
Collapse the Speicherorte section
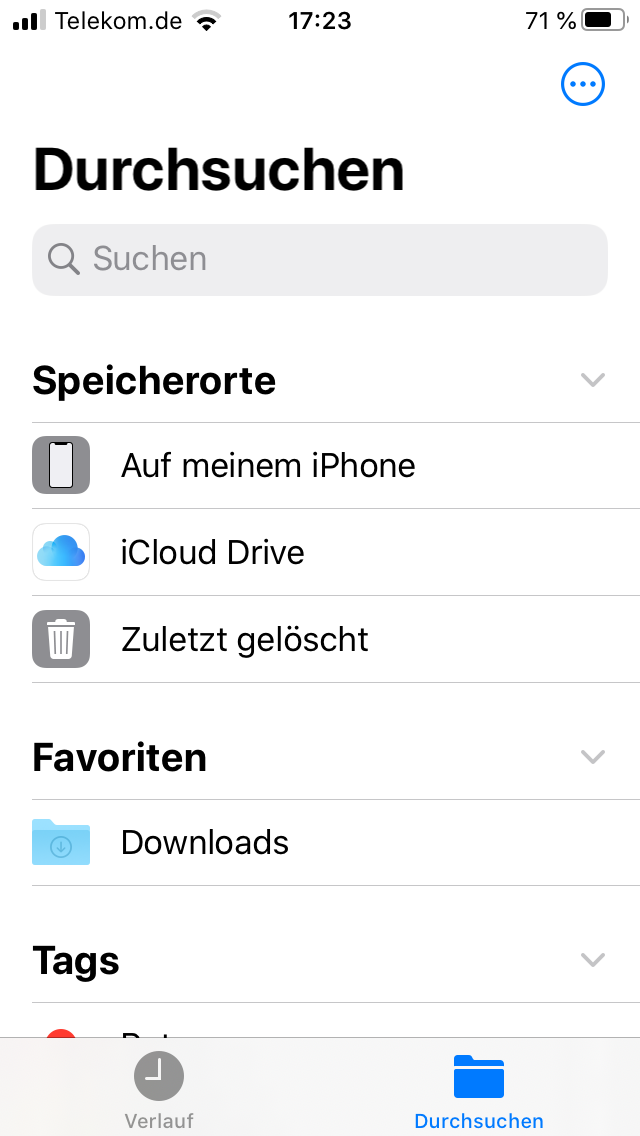(593, 380)
